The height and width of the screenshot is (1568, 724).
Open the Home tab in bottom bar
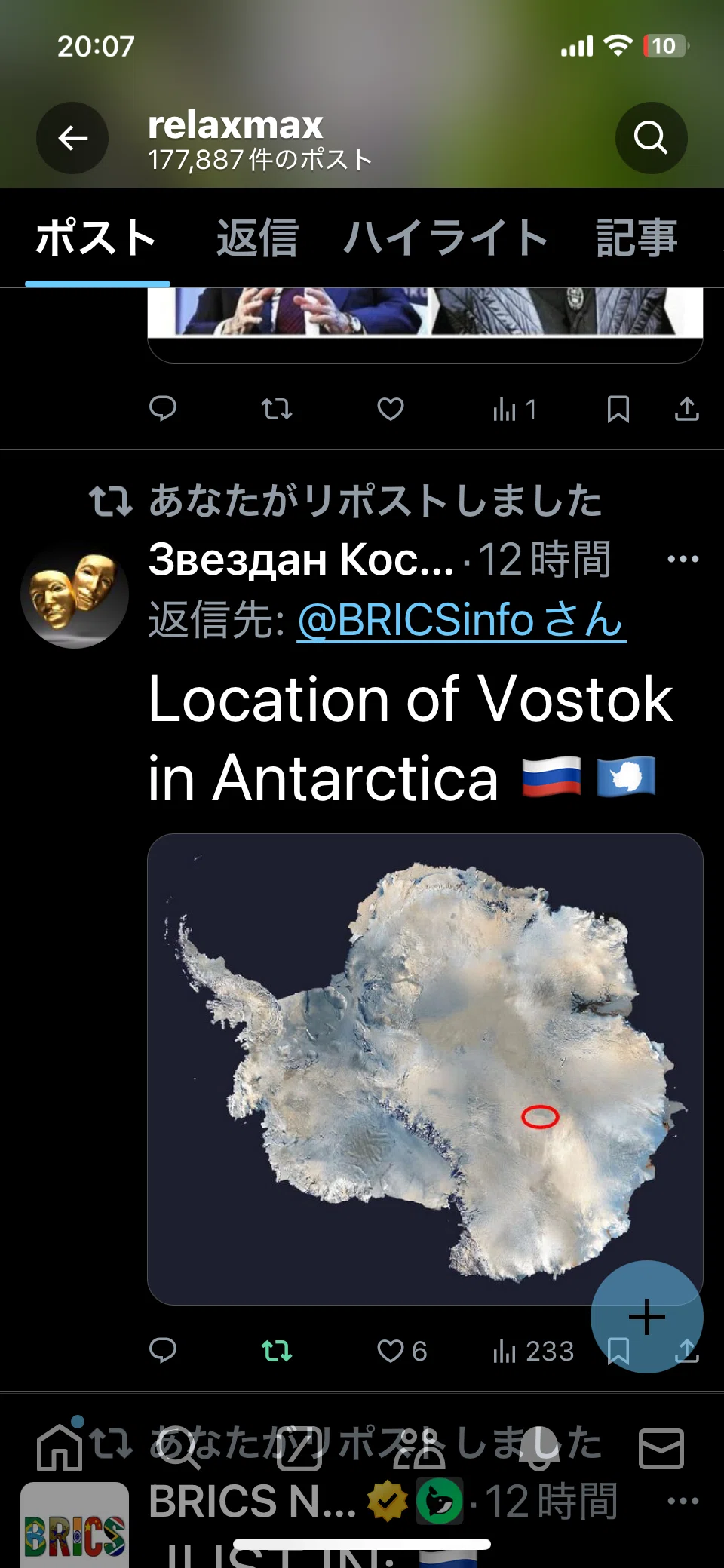tap(60, 1447)
